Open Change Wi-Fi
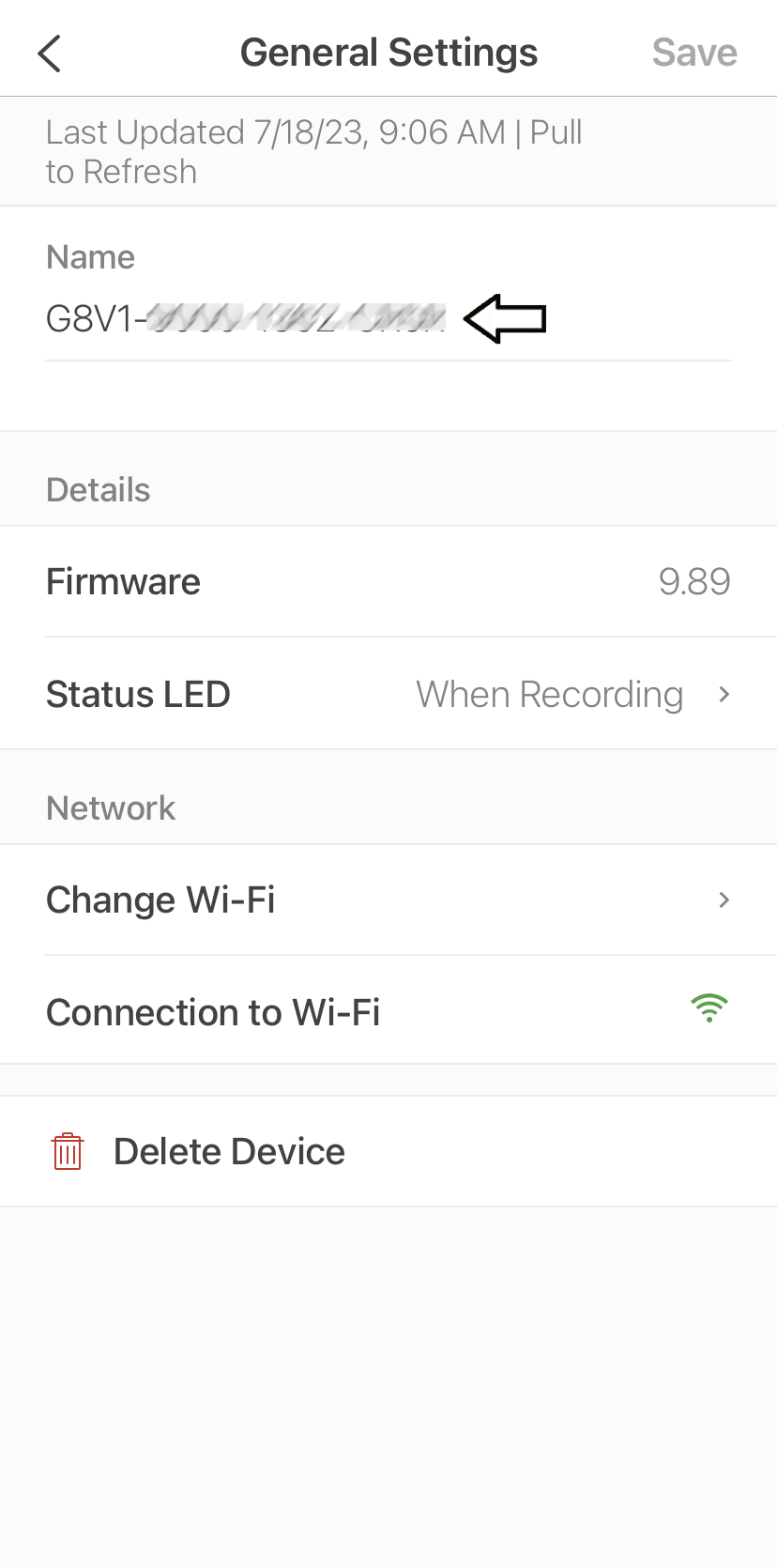The height and width of the screenshot is (1568, 777). pos(388,899)
